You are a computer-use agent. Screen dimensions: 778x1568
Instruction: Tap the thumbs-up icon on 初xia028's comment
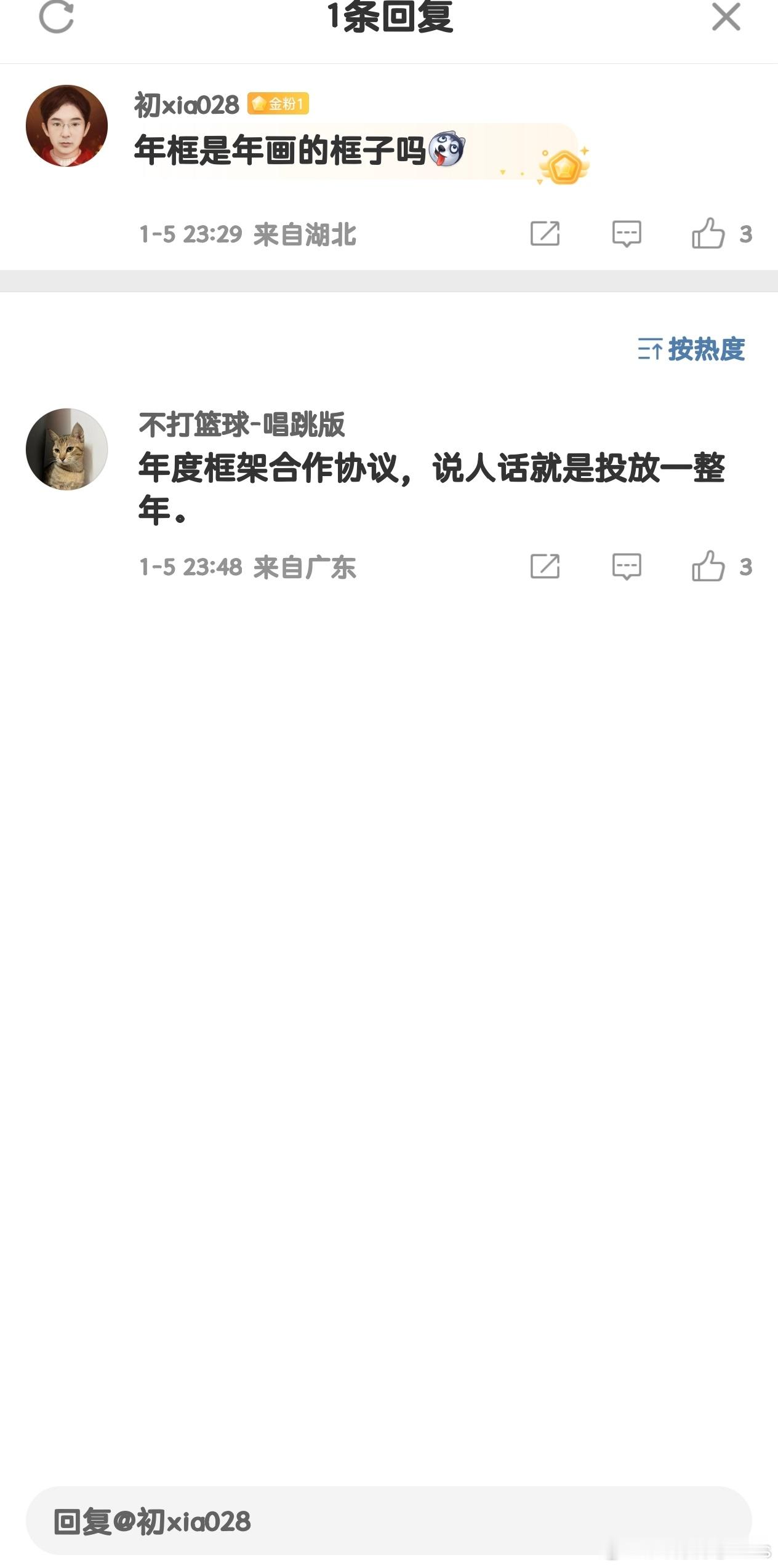pos(709,234)
